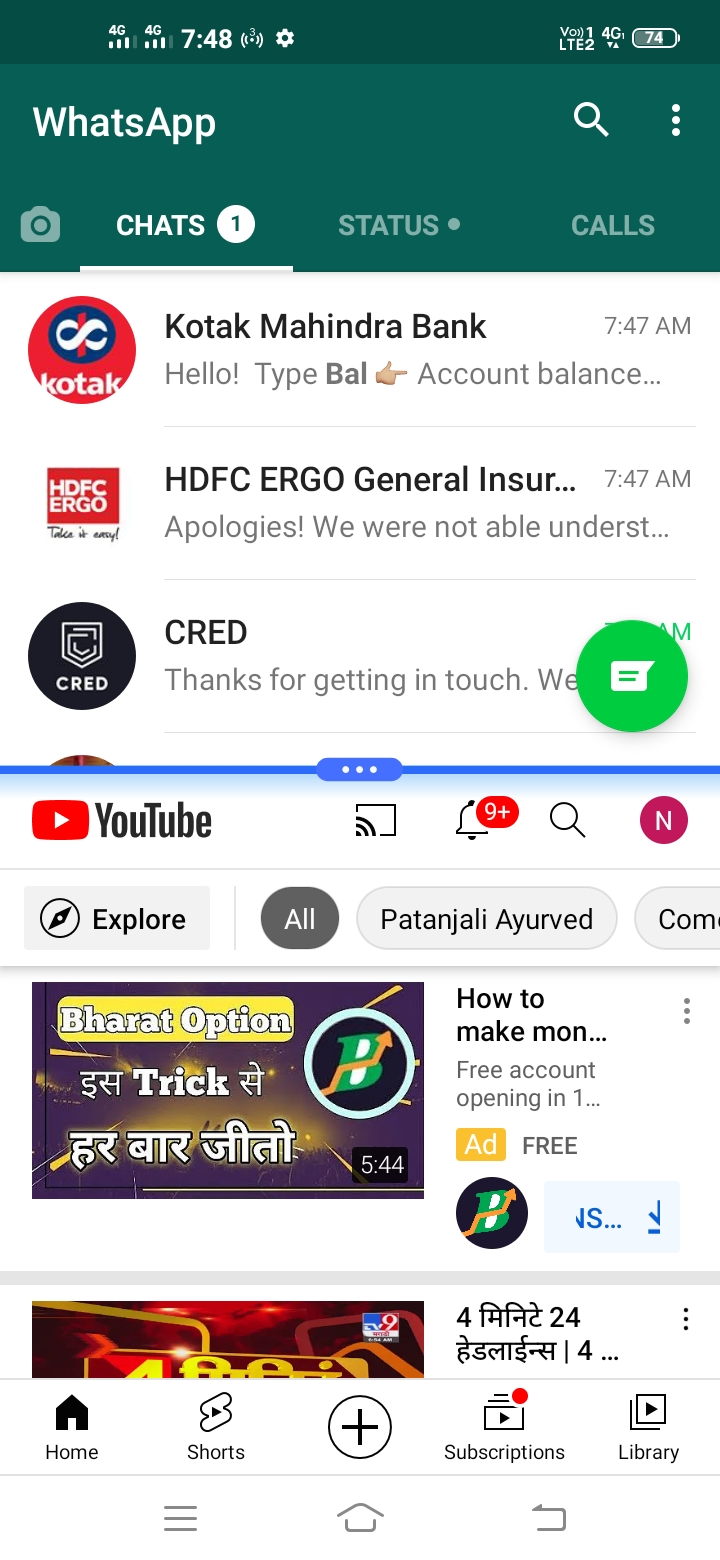Viewport: 720px width, 1560px height.
Task: Open WhatsApp overflow menu
Action: (676, 121)
